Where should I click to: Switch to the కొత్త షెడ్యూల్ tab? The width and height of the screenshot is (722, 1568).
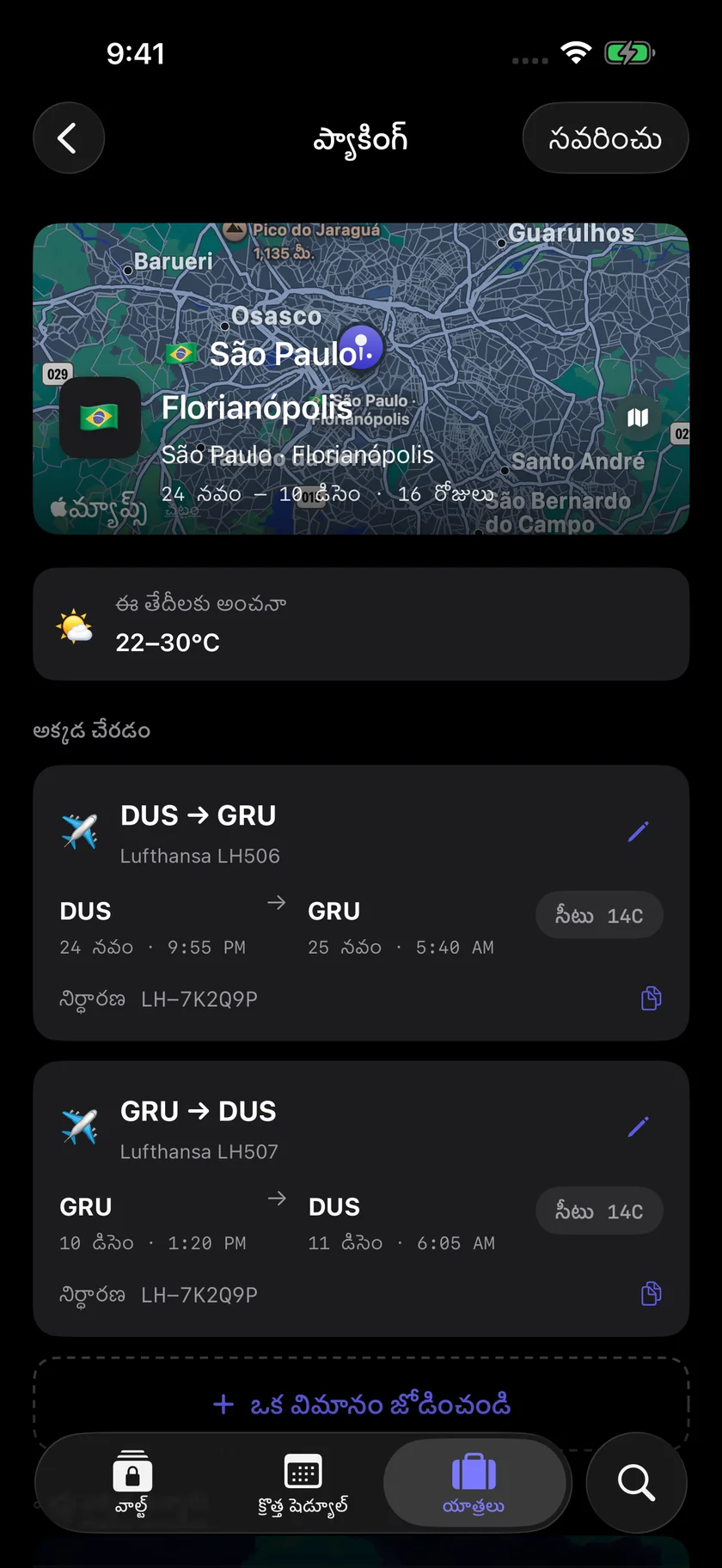303,1483
